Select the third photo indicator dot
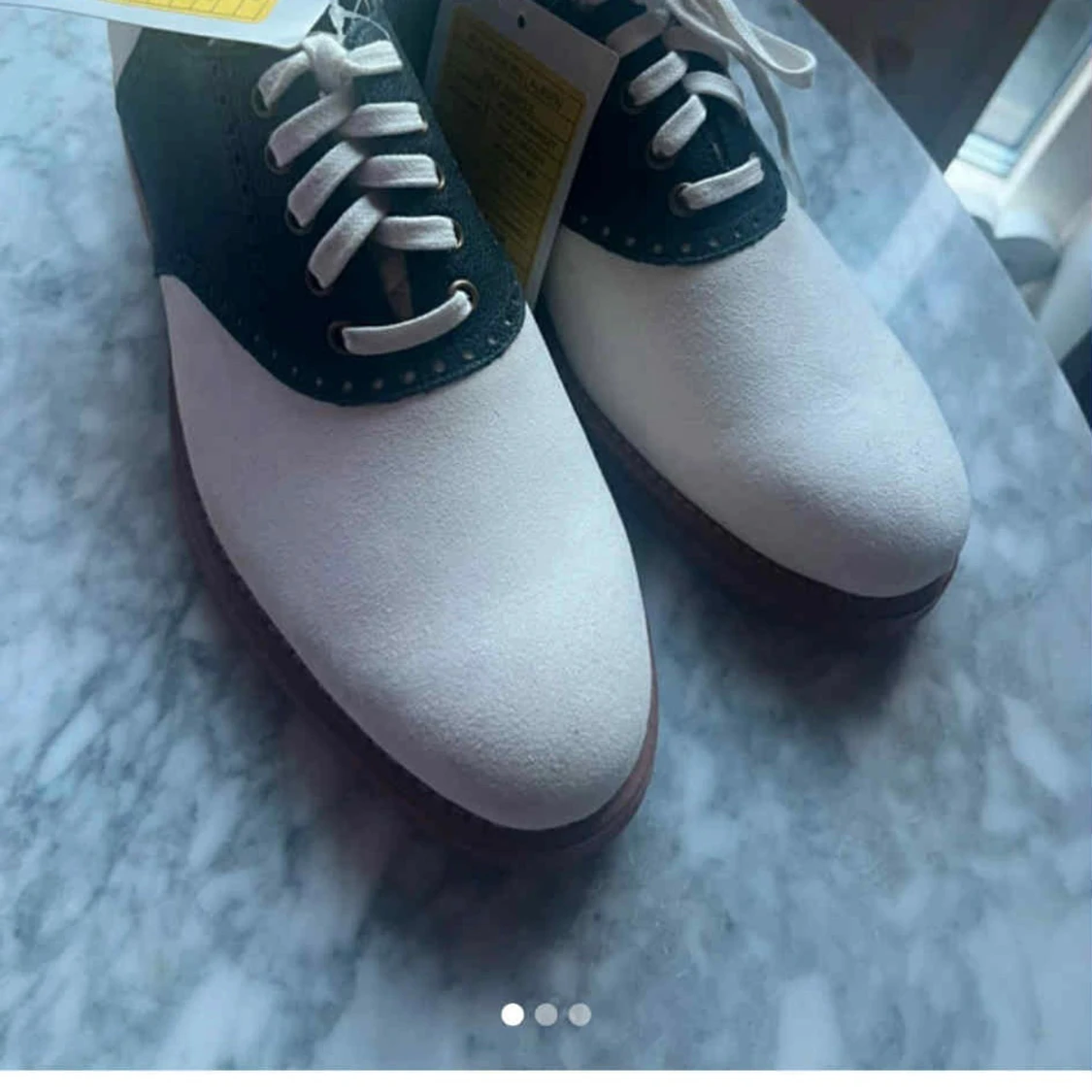 coord(579,1014)
